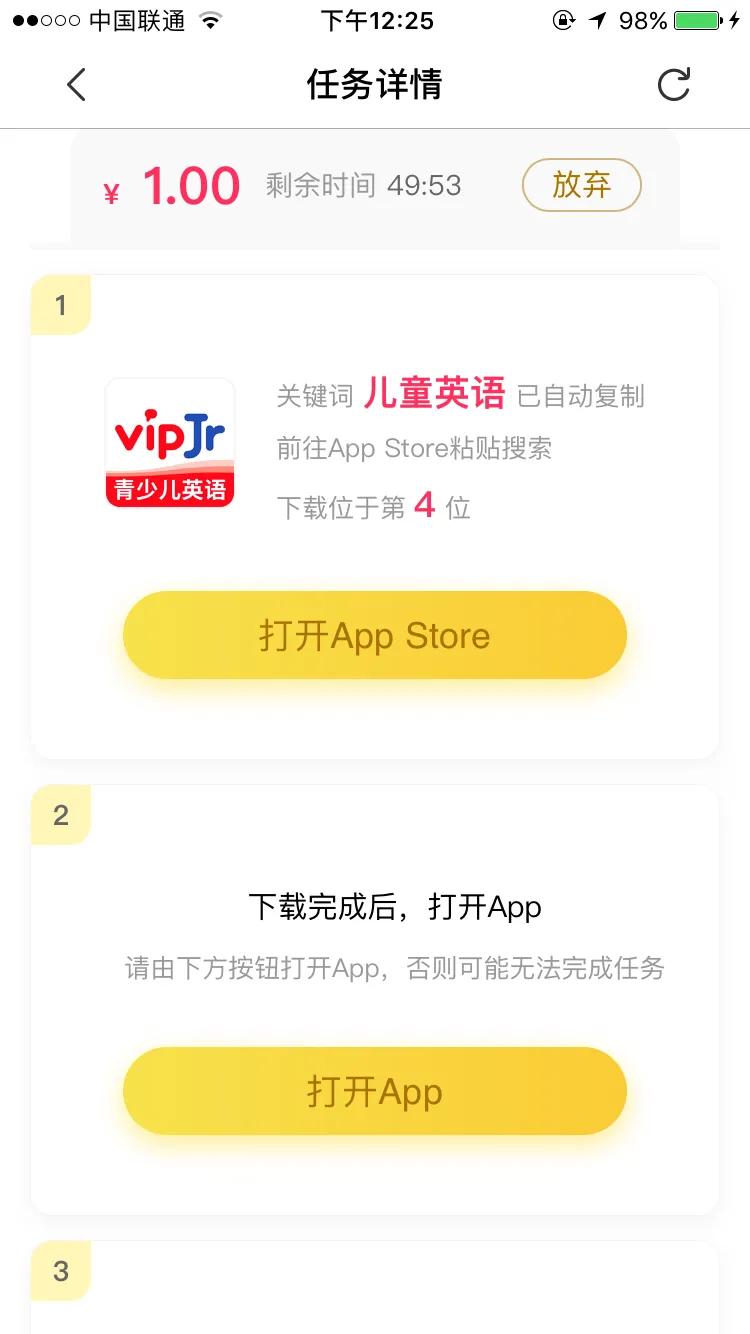Tap the 放弃 button to abandon task
Screen dimensions: 750x1334
pos(581,185)
